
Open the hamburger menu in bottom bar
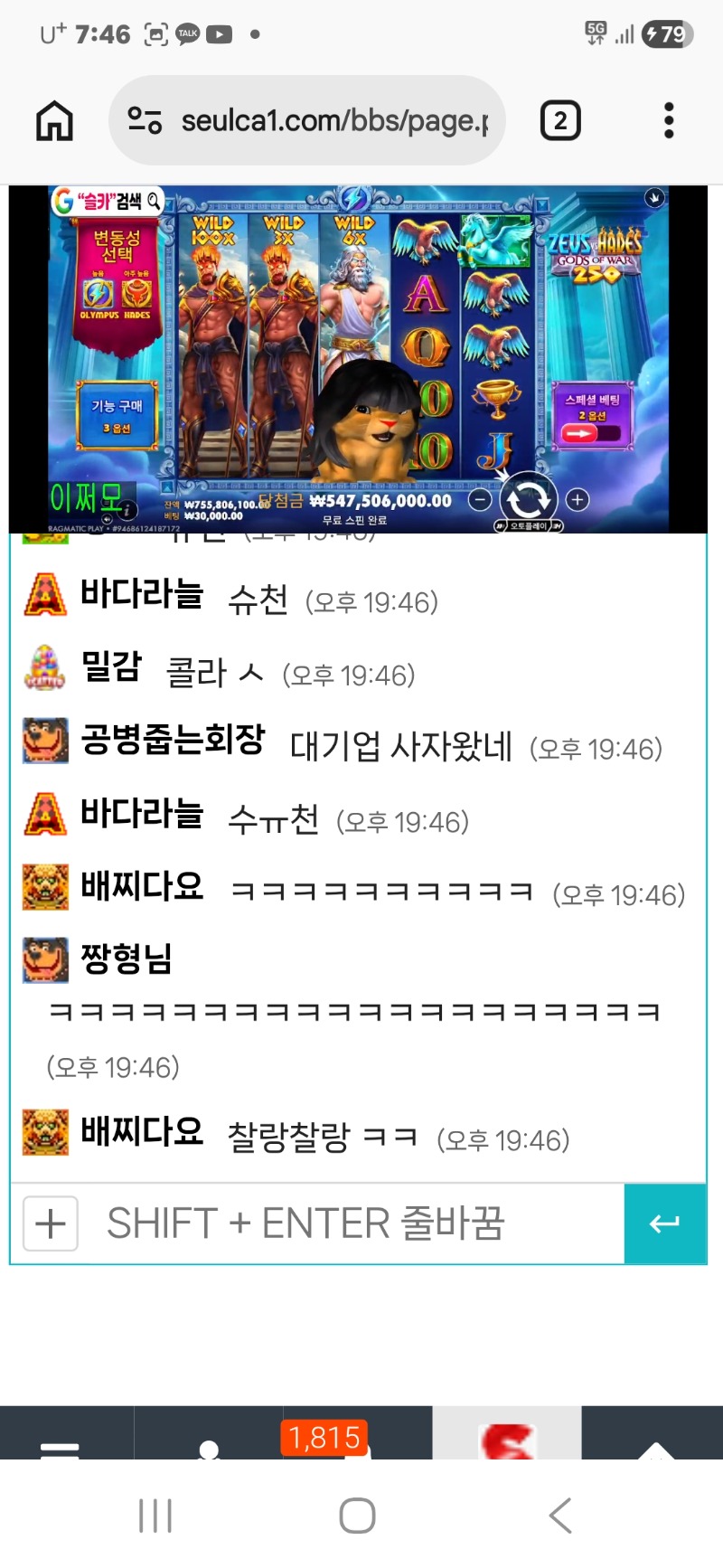[60, 1444]
